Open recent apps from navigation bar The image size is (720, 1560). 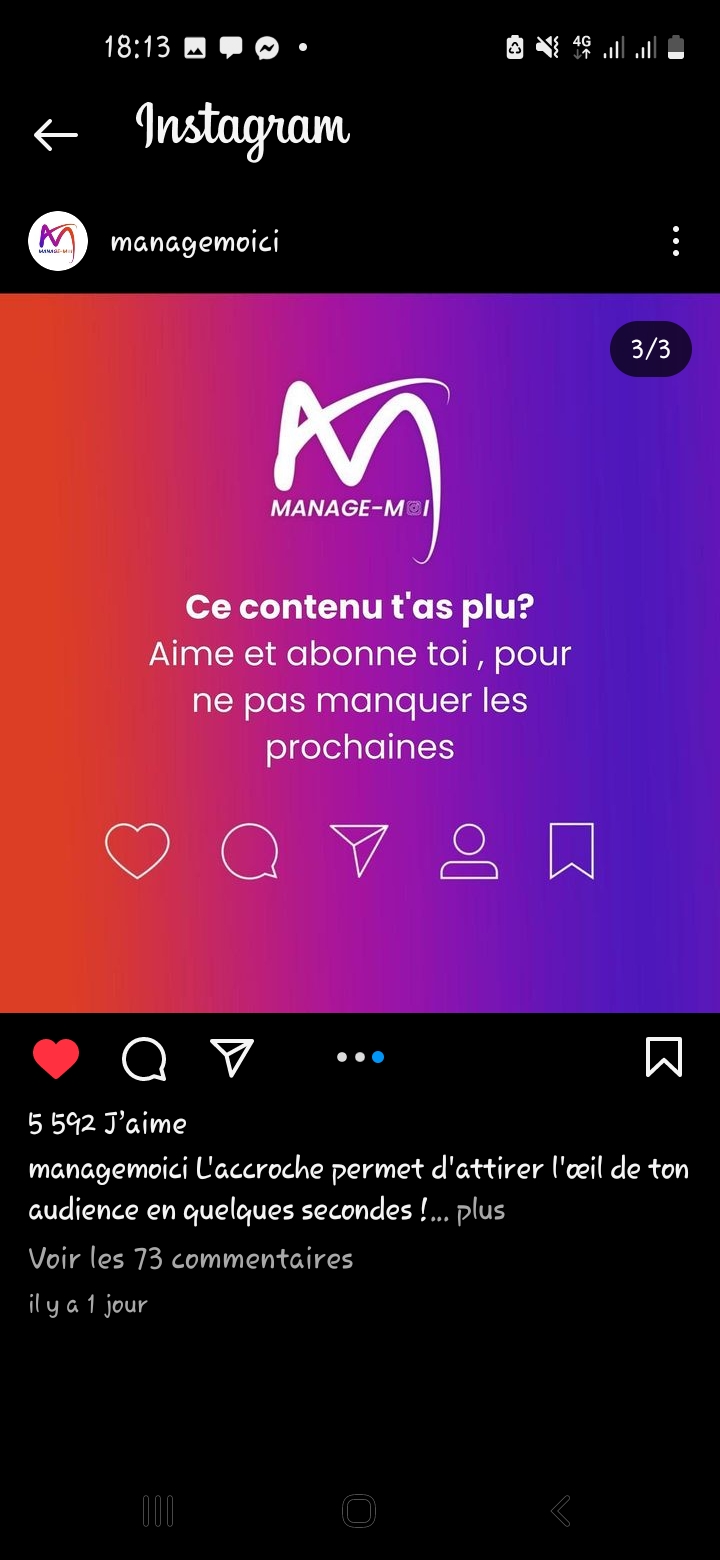point(158,1510)
